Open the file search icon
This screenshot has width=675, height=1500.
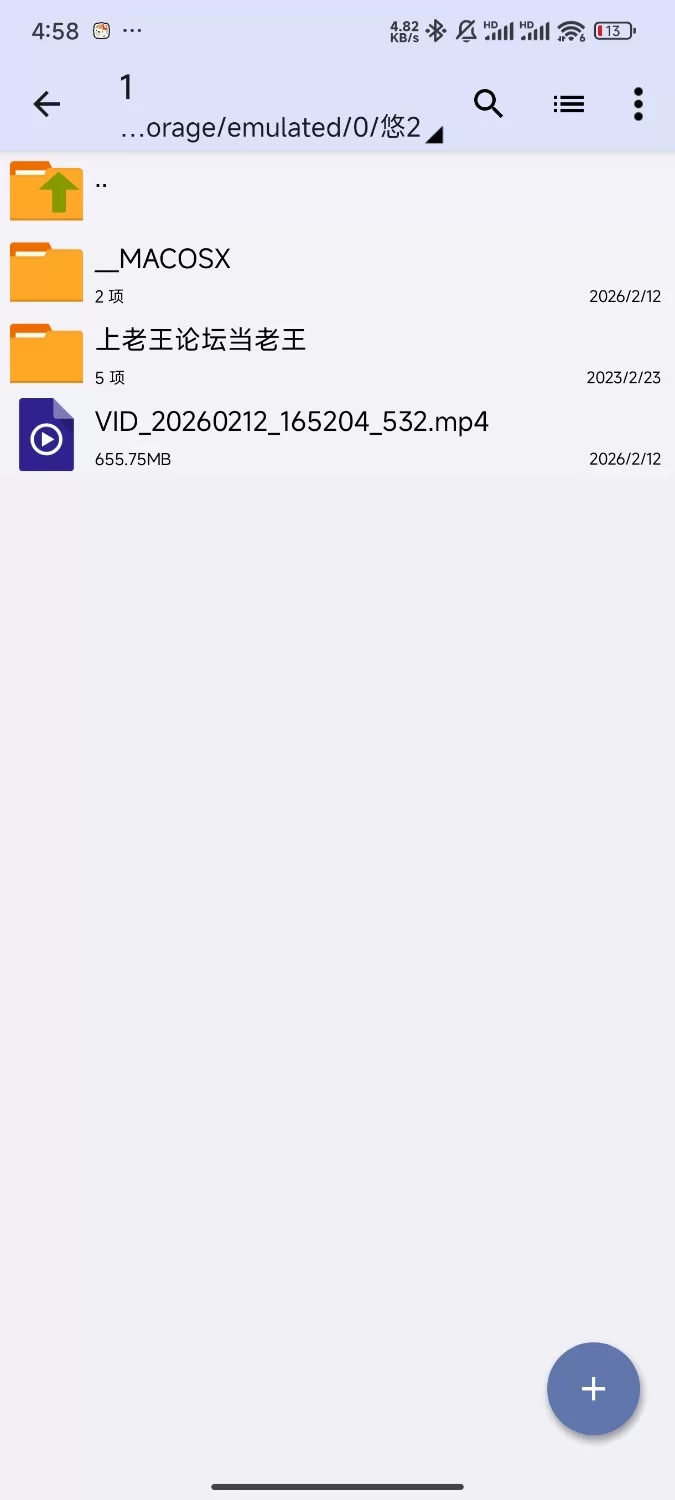pyautogui.click(x=488, y=104)
